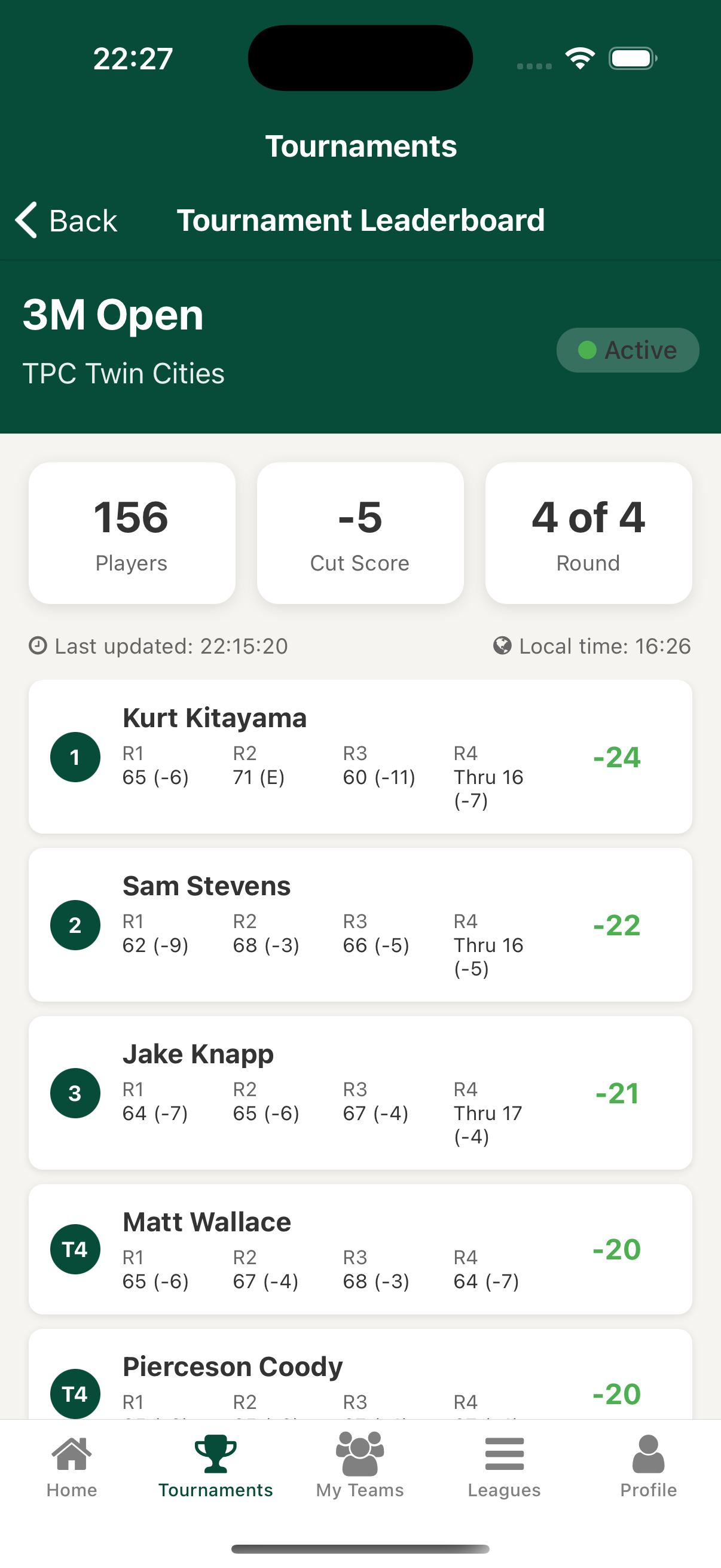
Task: Expand Pierceson Coody's partially visible card
Action: click(x=360, y=1382)
